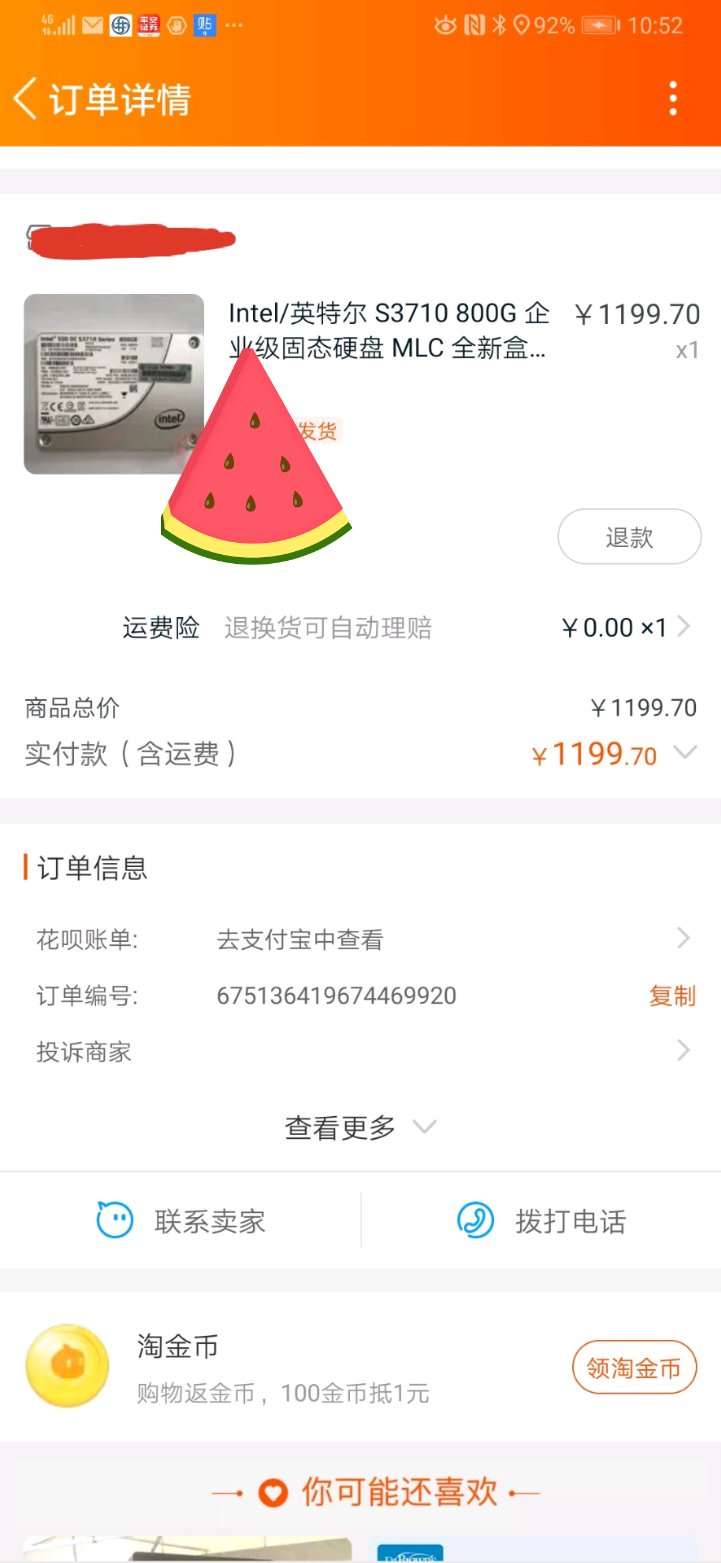Viewport: 721px width, 1563px height.
Task: Tap the 退款 refund button
Action: [629, 537]
